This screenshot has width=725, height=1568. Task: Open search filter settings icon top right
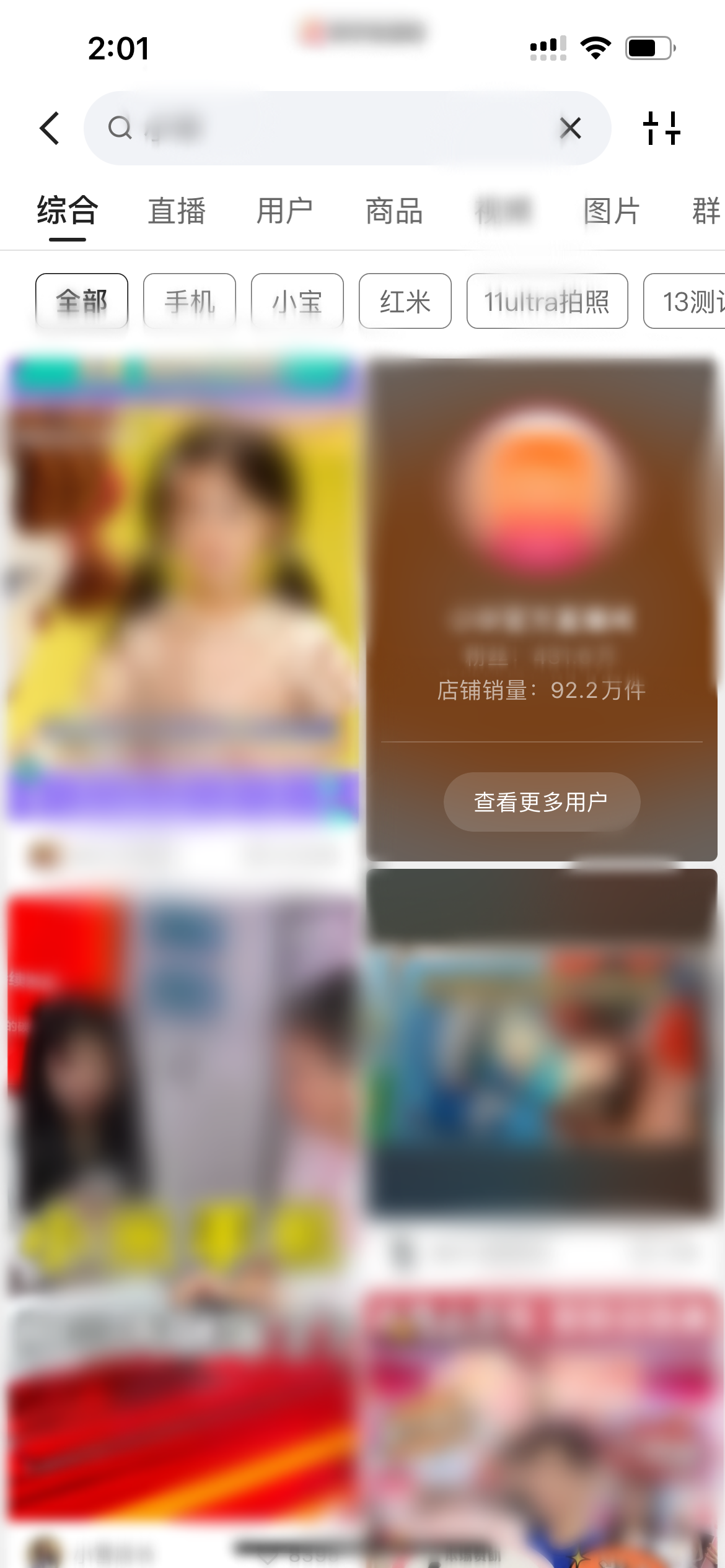(662, 129)
